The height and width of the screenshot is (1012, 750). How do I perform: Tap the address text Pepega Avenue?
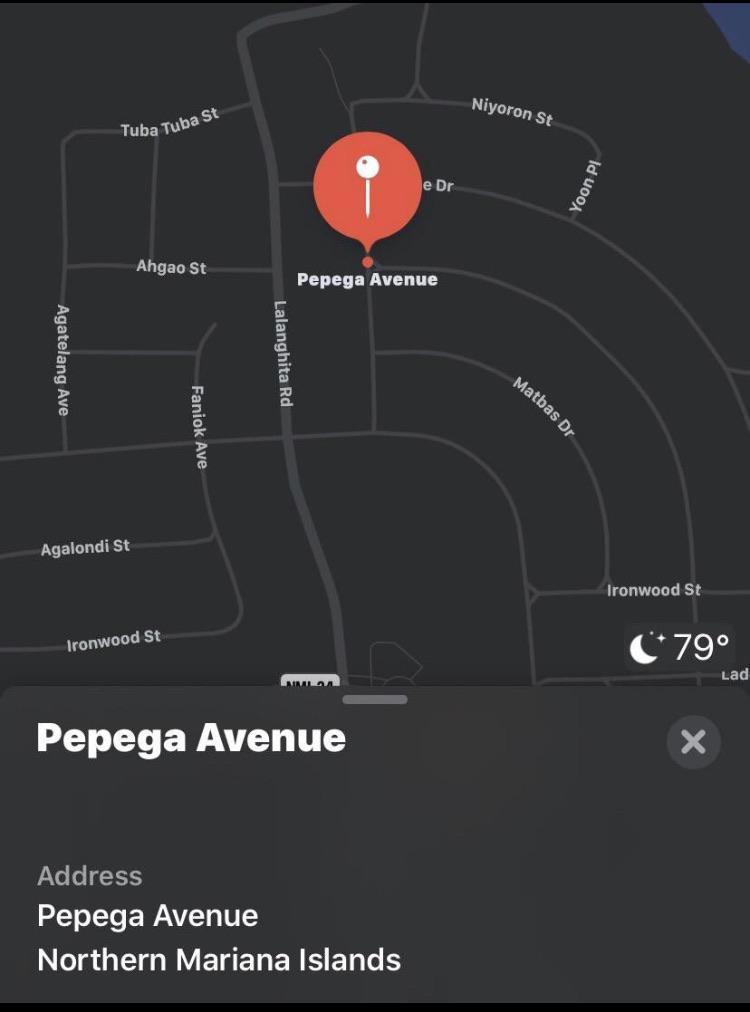[x=147, y=915]
